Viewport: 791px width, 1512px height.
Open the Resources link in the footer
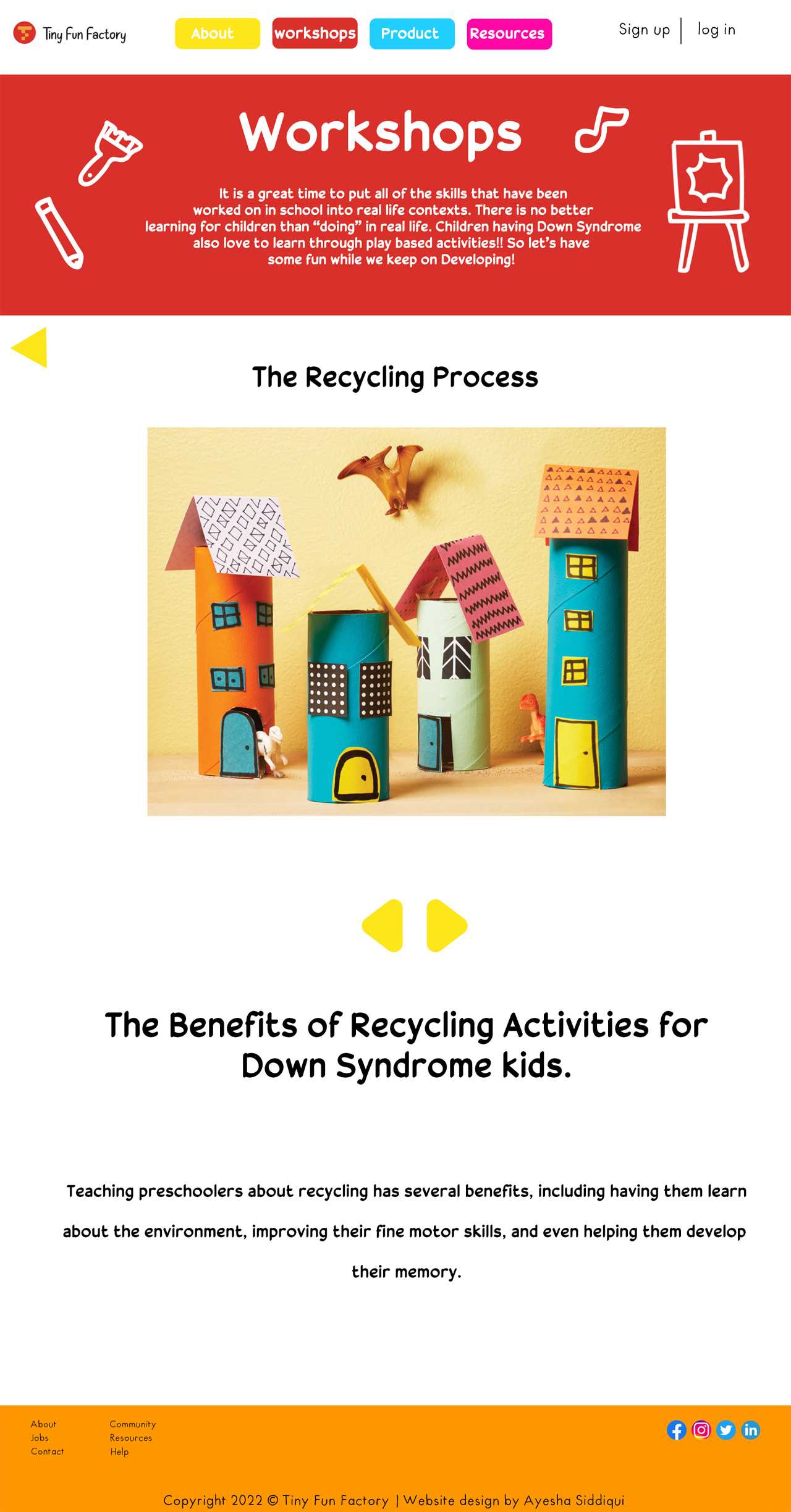pos(131,1437)
